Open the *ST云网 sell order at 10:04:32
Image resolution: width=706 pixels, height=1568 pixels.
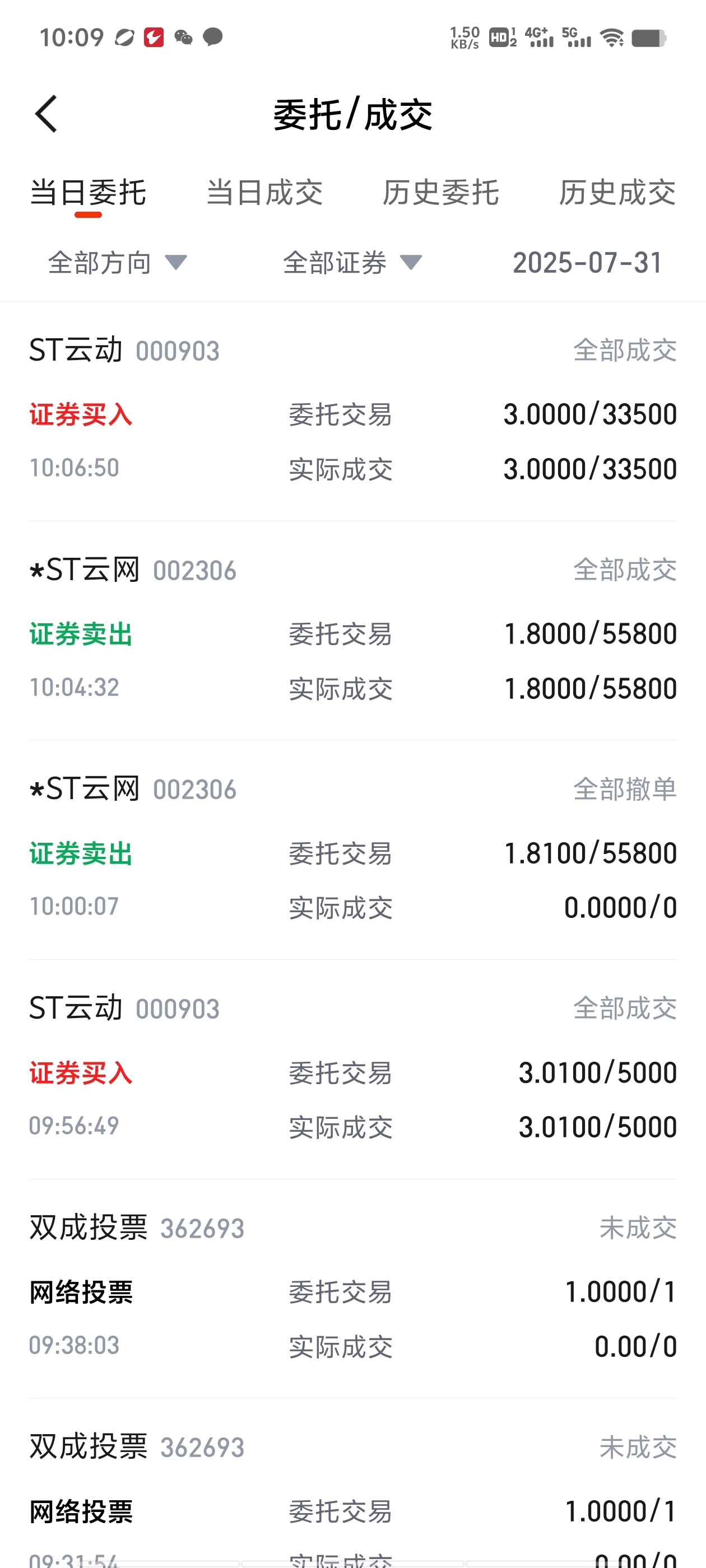pyautogui.click(x=352, y=631)
